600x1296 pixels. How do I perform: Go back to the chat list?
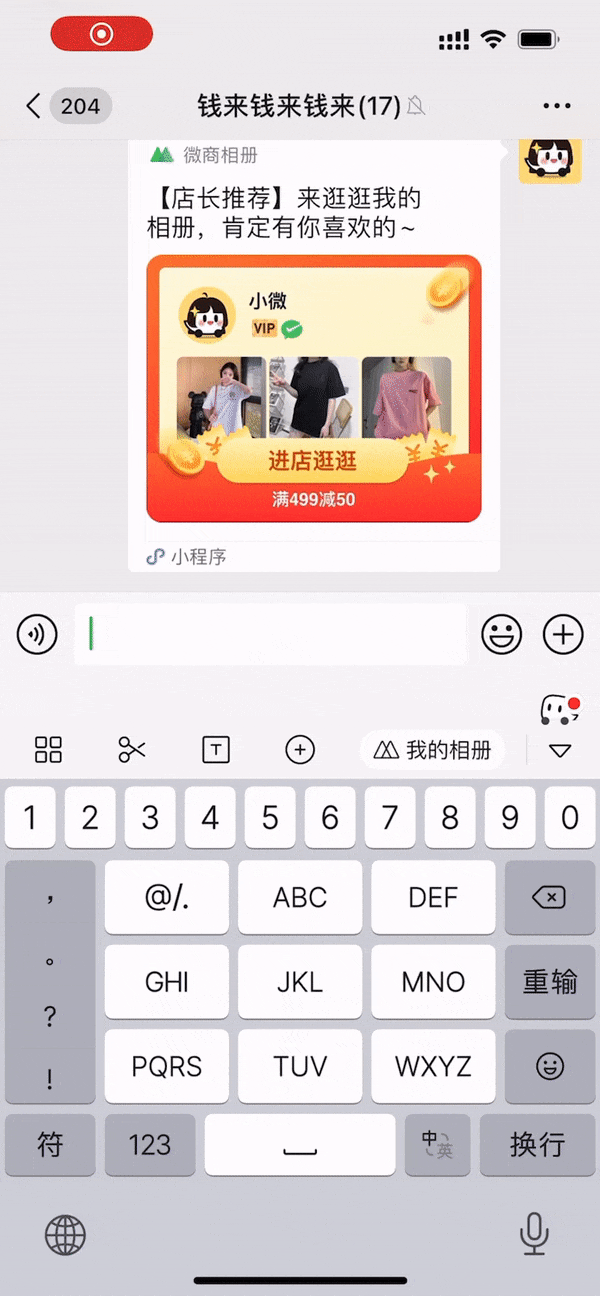click(34, 105)
